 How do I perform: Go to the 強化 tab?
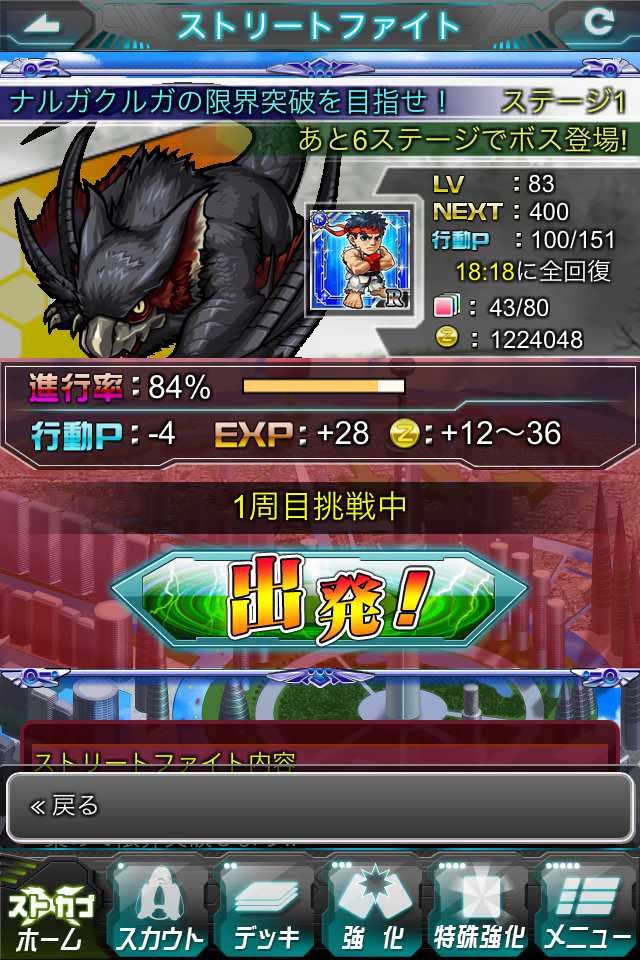coord(373,910)
